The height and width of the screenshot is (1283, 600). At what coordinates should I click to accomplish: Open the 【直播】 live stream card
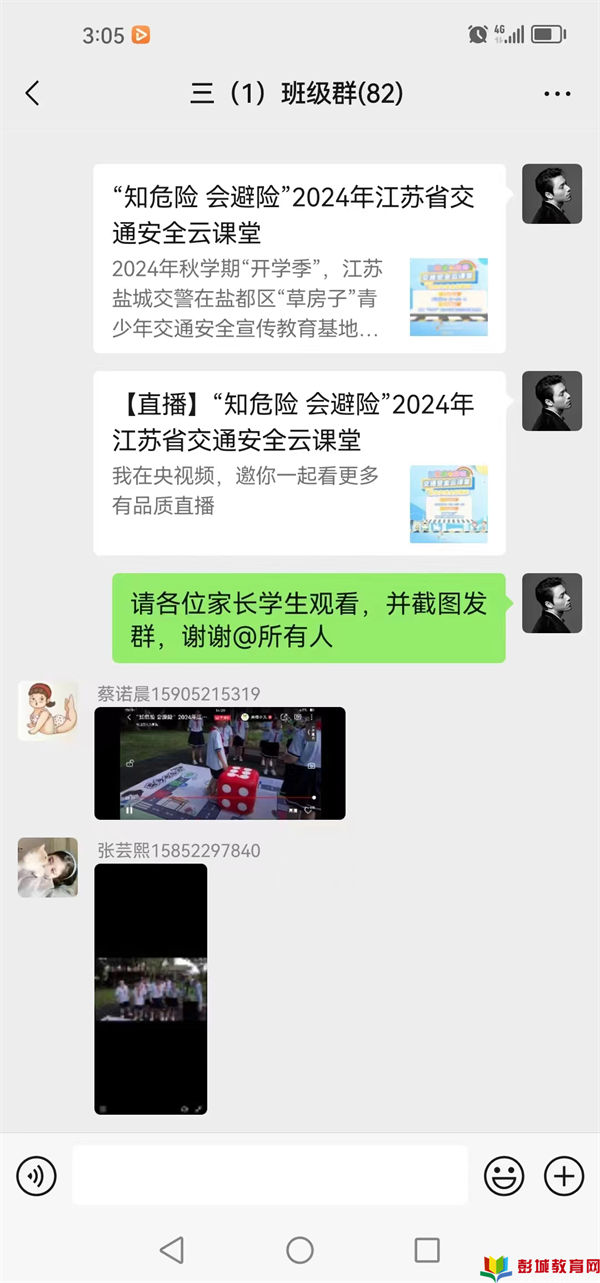(x=299, y=463)
